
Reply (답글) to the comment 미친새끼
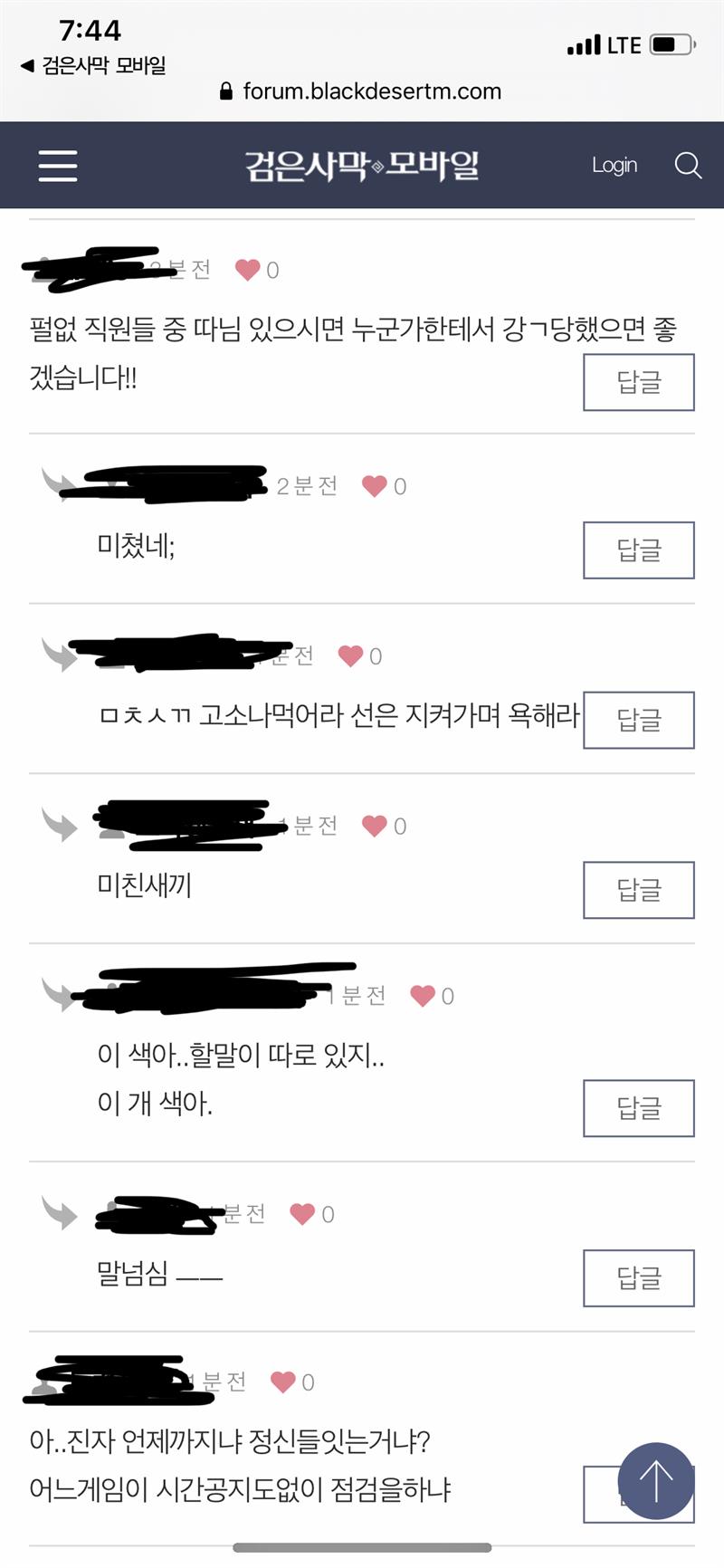click(638, 890)
